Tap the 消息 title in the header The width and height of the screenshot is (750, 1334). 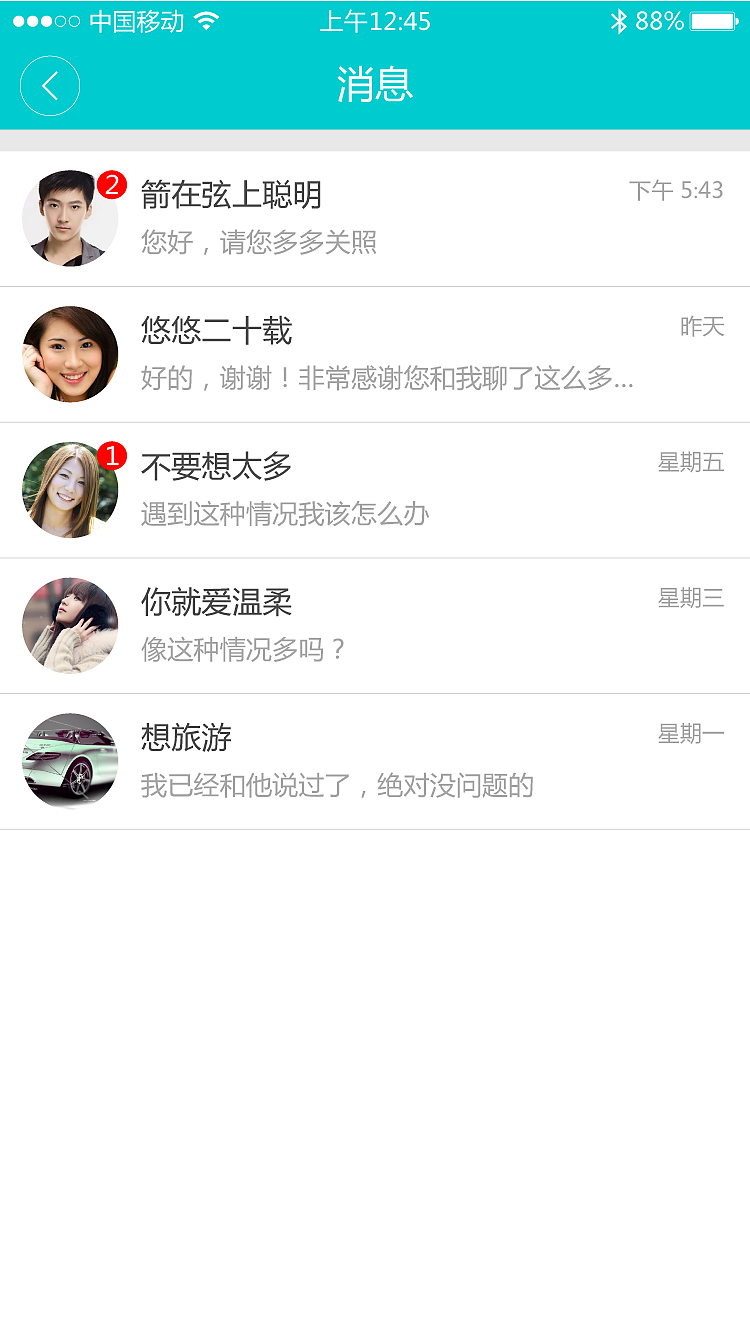point(375,84)
